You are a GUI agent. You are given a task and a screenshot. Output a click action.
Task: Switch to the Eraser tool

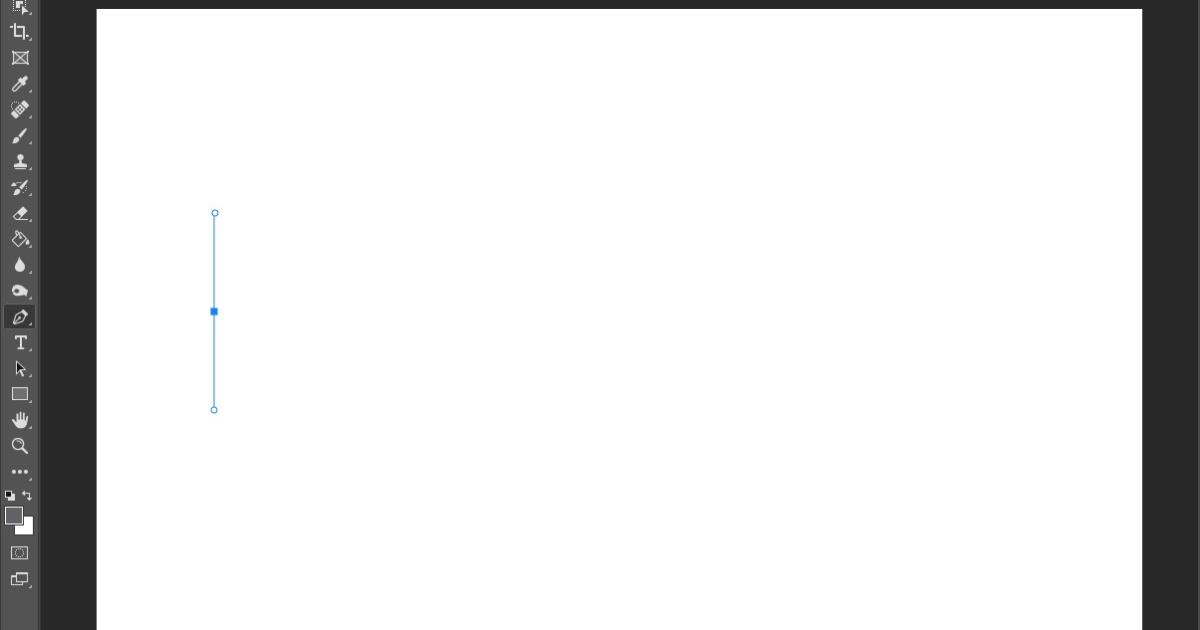click(19, 214)
